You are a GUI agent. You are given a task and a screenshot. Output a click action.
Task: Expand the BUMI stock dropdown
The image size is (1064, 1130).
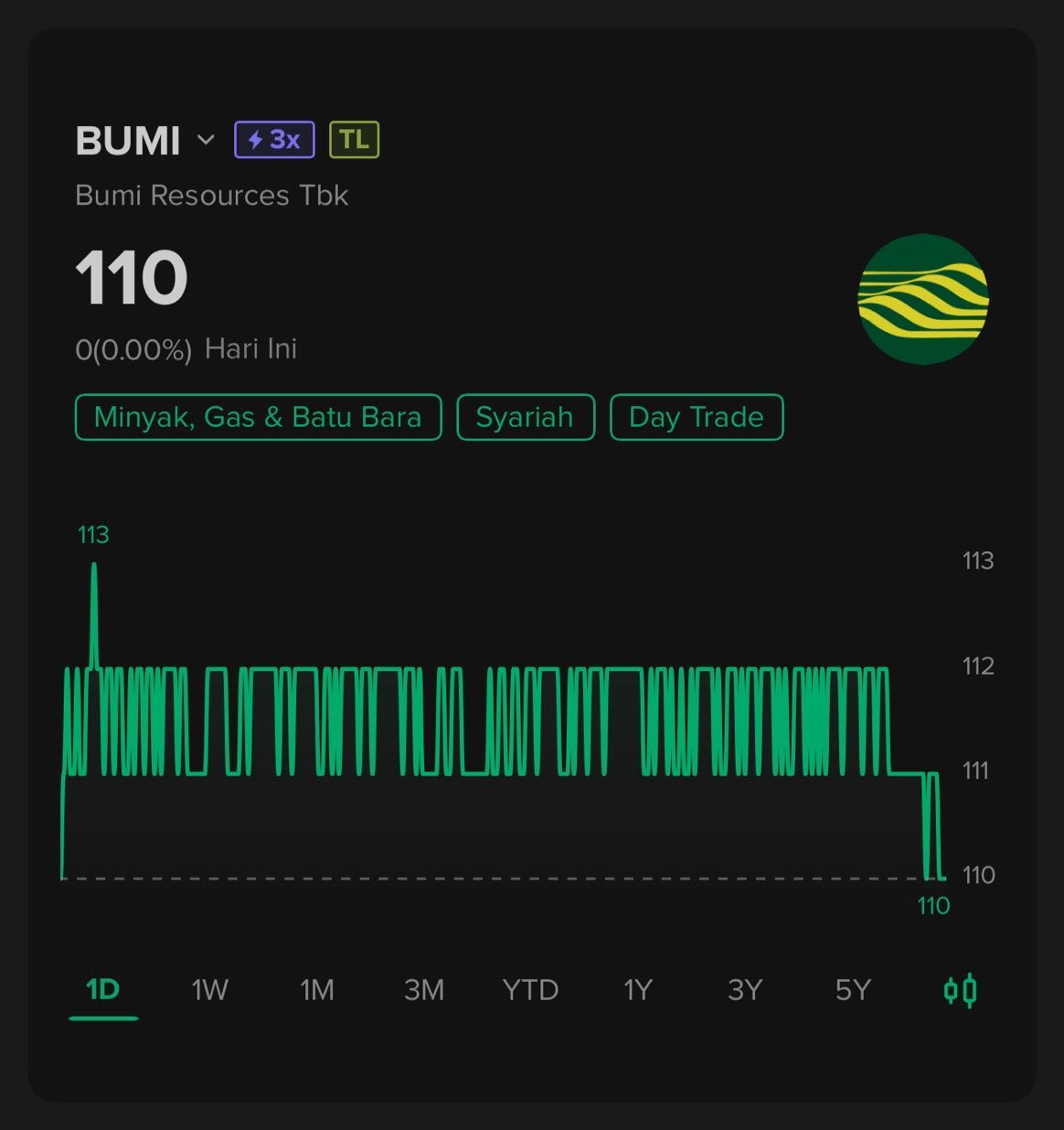[x=206, y=140]
